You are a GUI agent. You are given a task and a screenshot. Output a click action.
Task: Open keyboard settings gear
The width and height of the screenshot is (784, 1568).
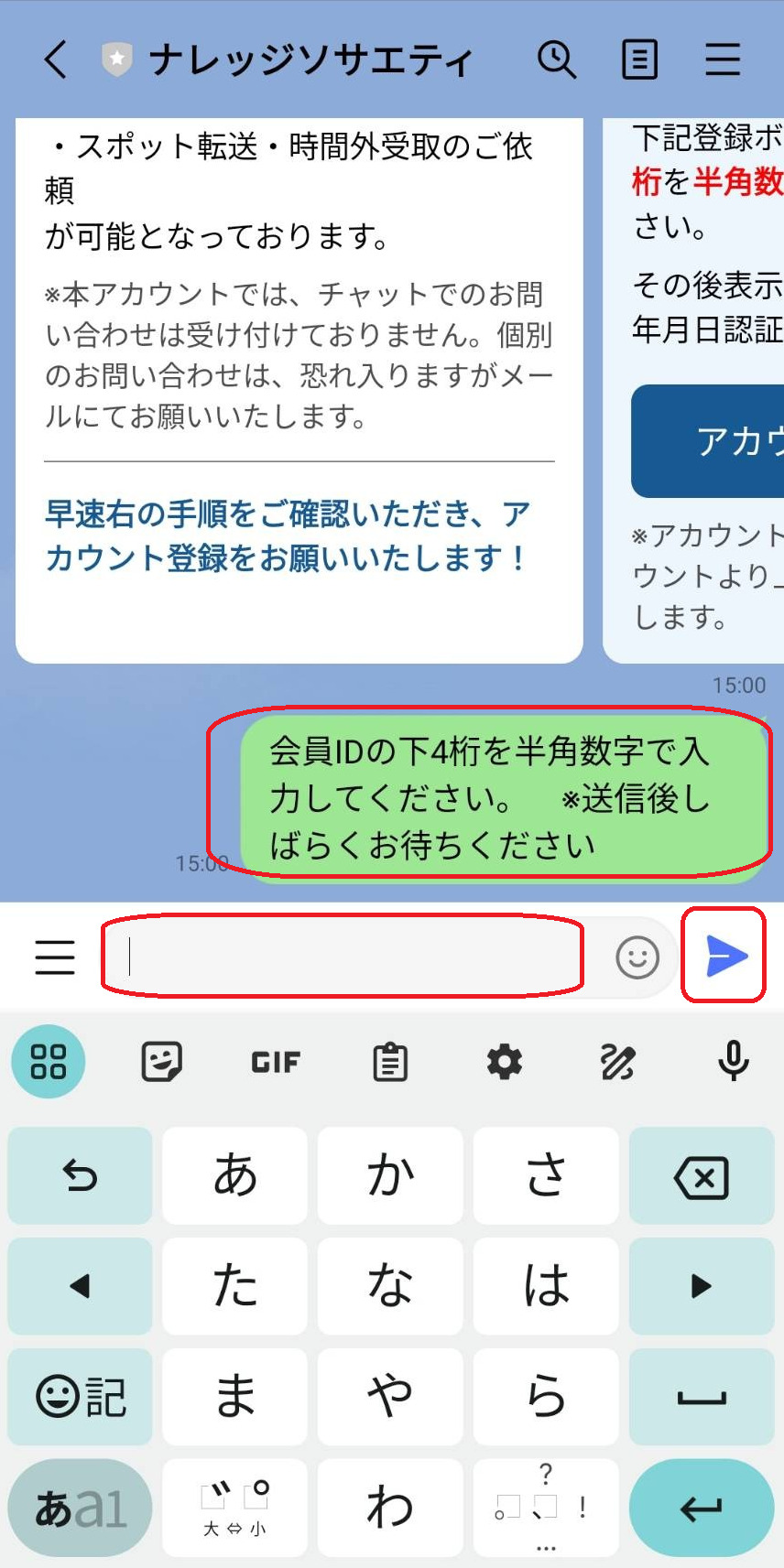coord(504,1062)
